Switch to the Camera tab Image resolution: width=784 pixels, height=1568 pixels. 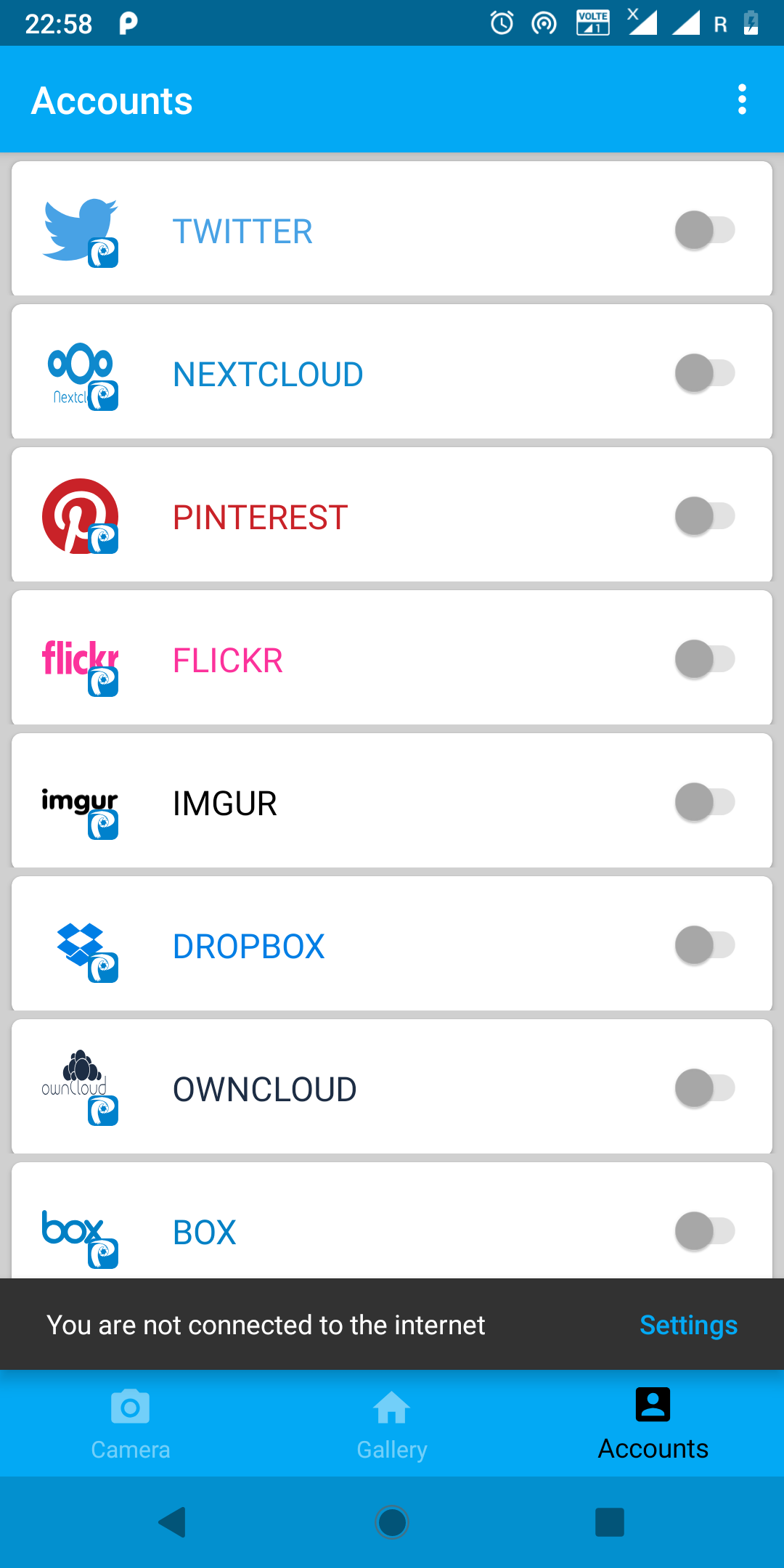click(x=131, y=1424)
